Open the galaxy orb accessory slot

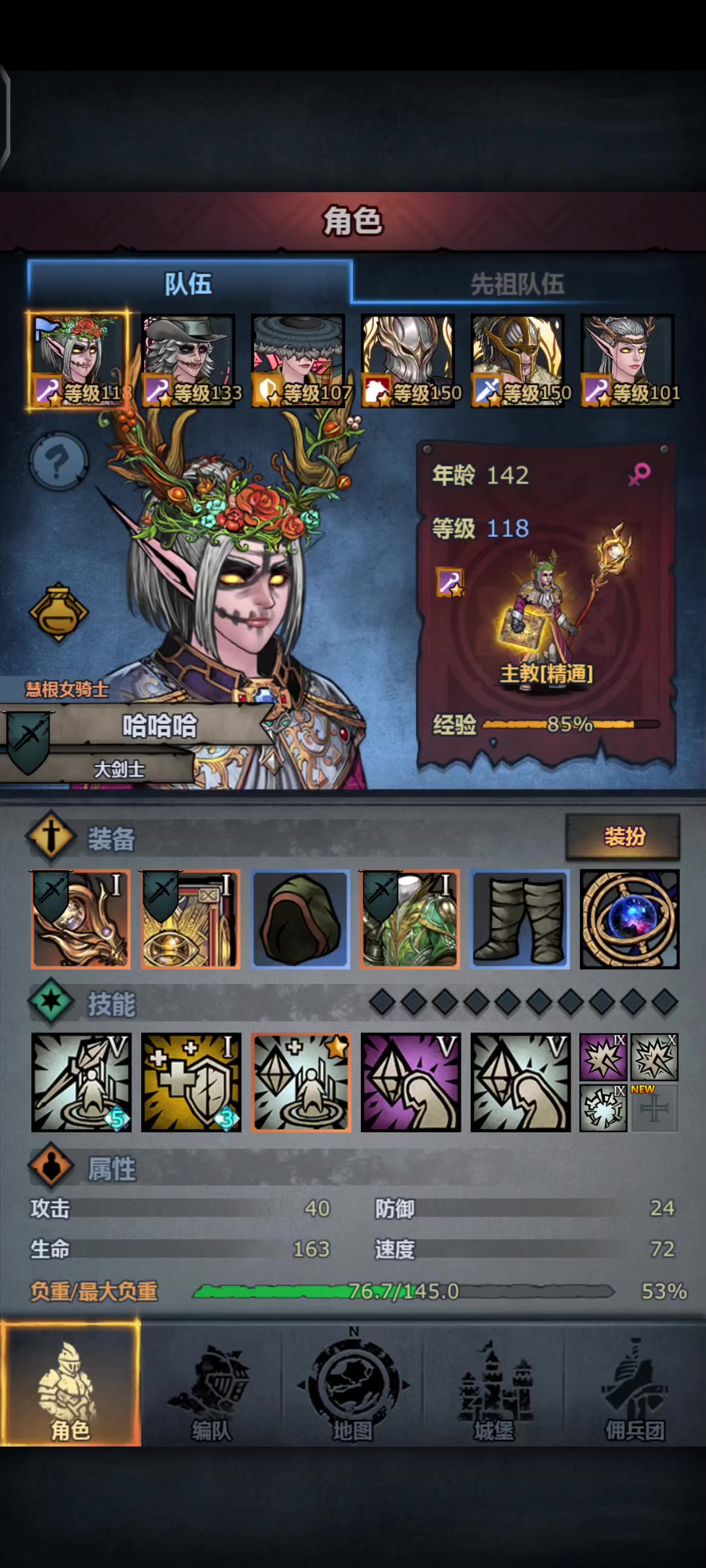(630, 919)
